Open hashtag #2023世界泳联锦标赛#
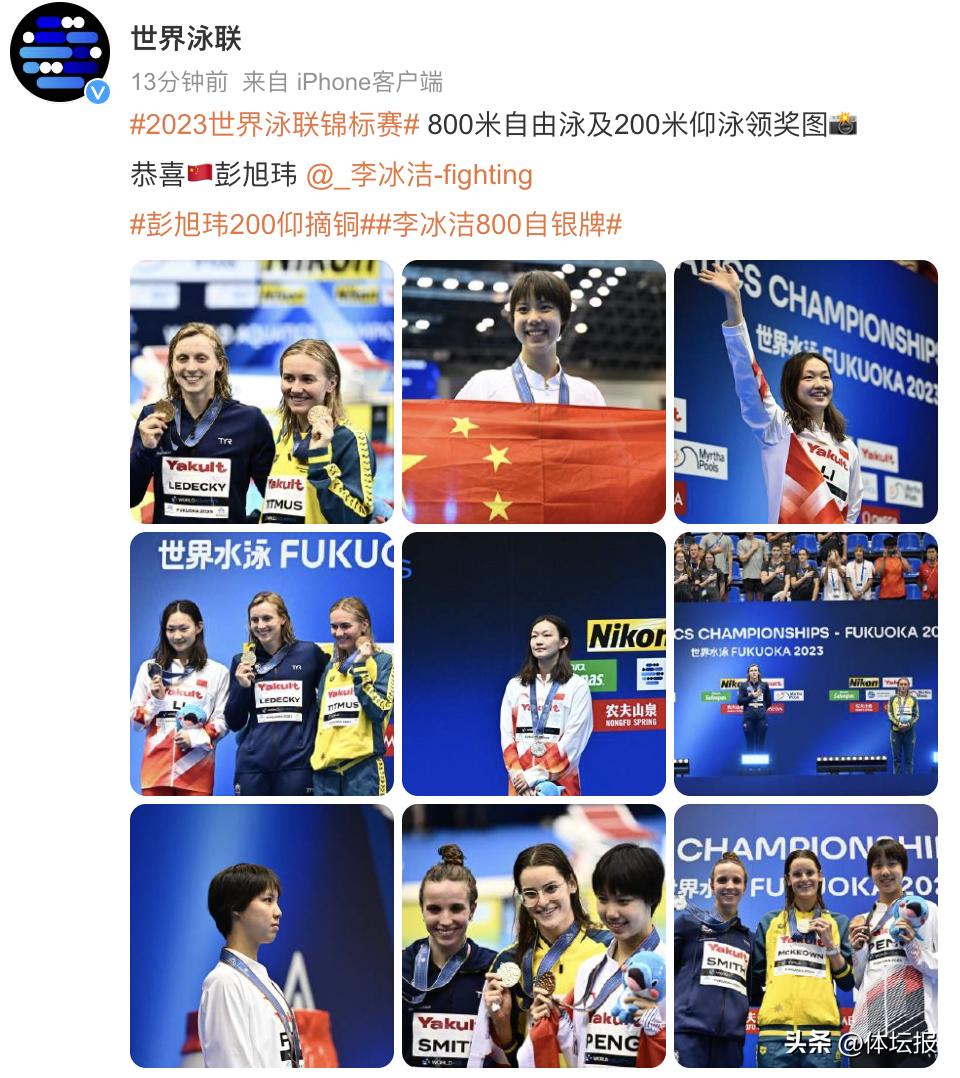This screenshot has height=1078, width=960. (274, 125)
